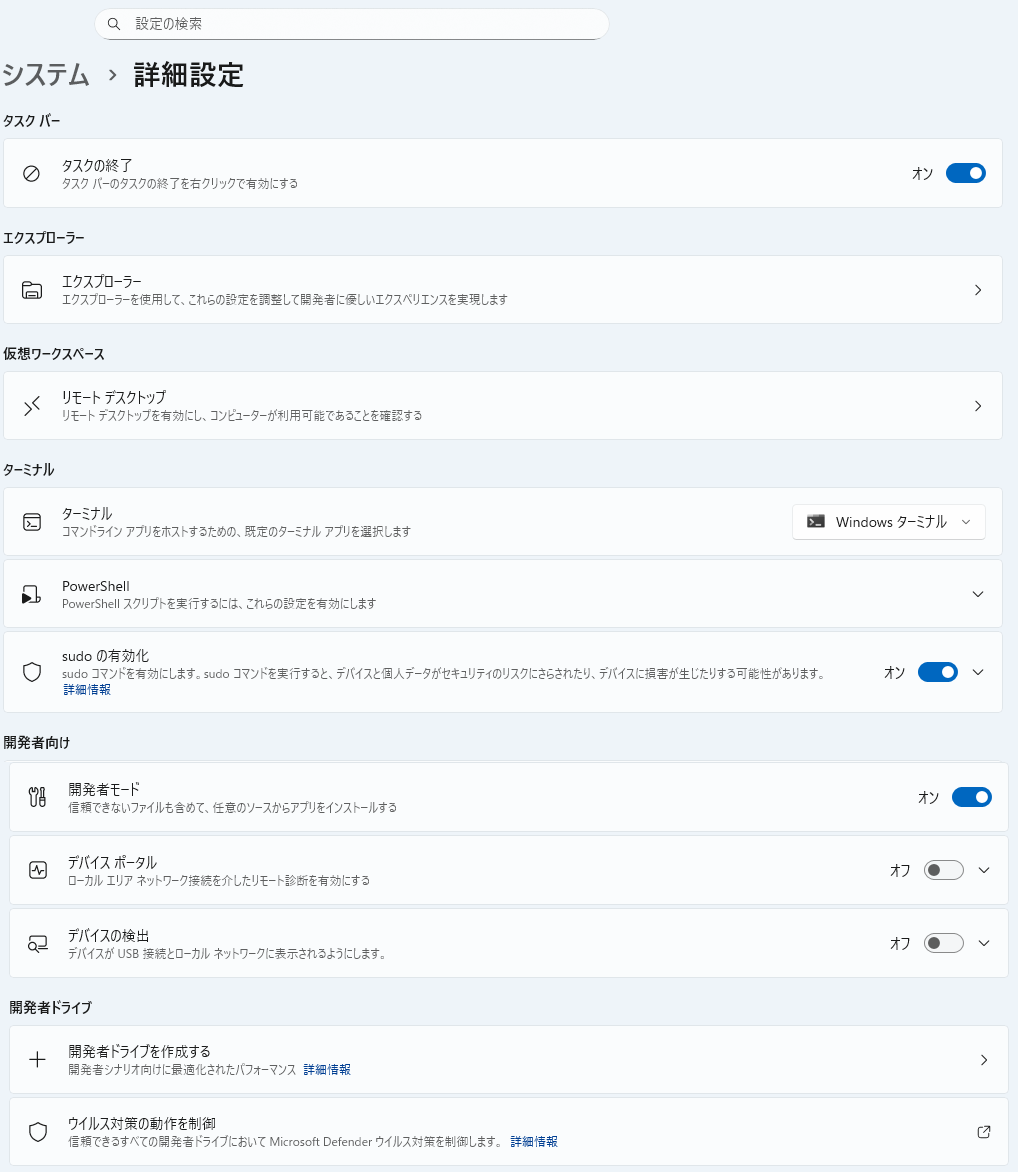1018x1172 pixels.
Task: Expand the デバイス ポータル section
Action: coord(983,870)
